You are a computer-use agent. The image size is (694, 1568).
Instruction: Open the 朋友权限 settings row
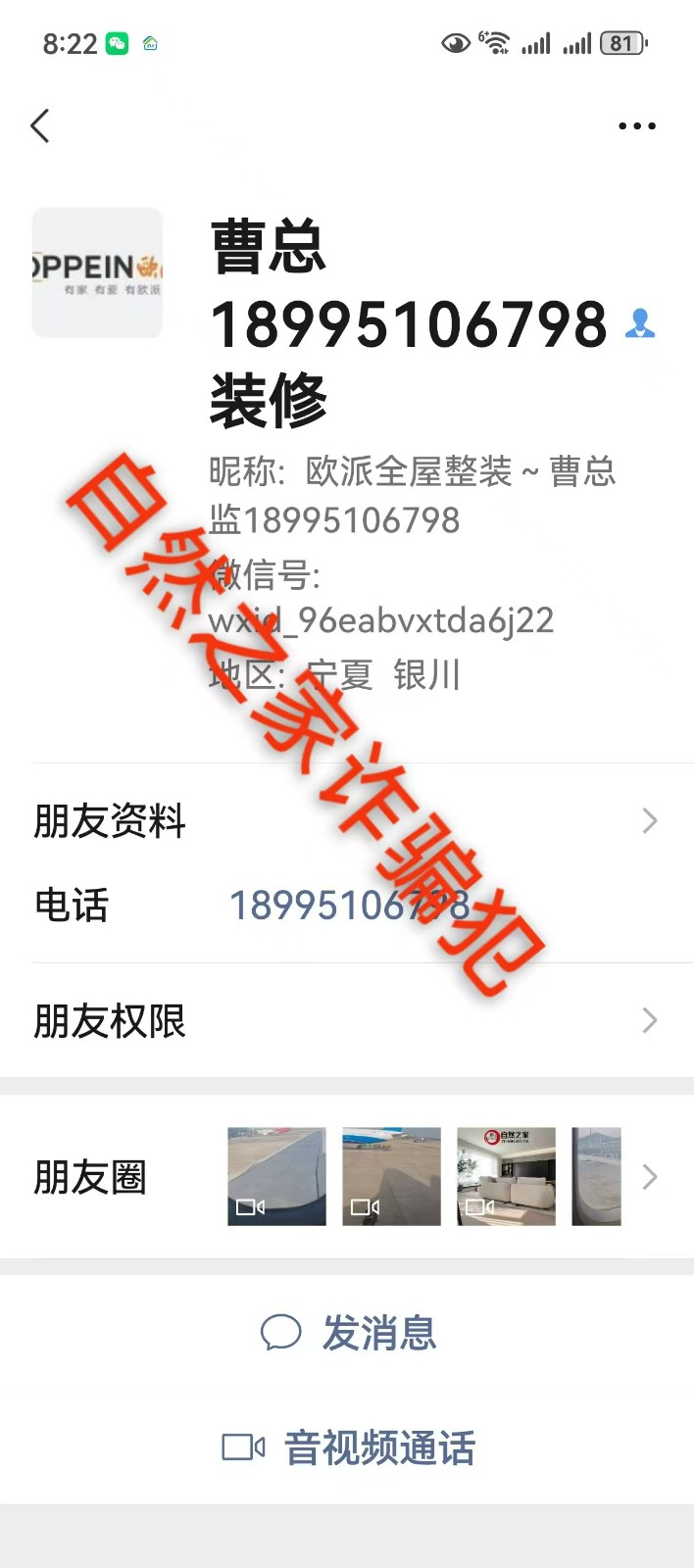[x=346, y=1021]
